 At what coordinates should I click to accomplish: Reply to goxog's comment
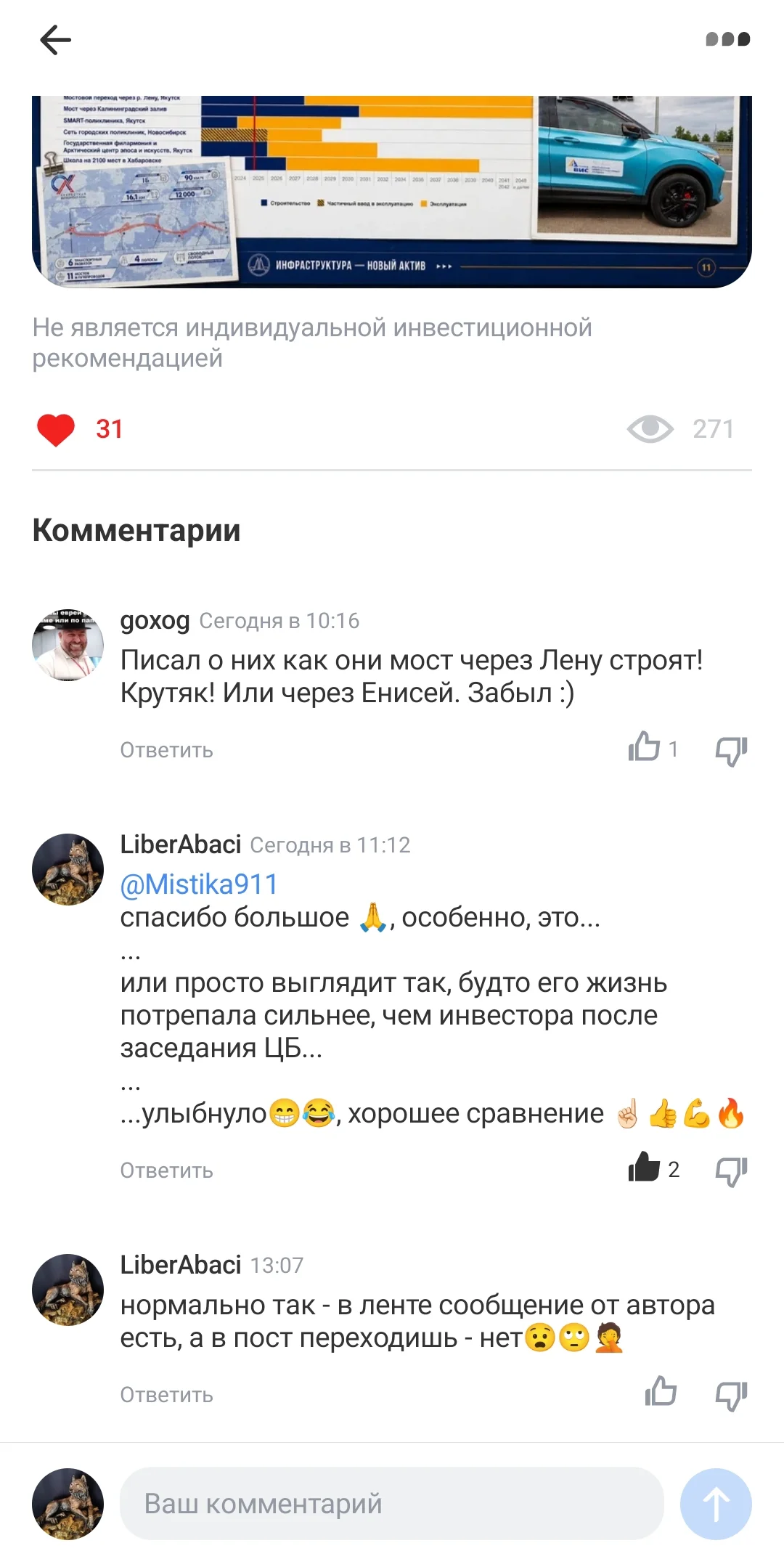click(166, 750)
